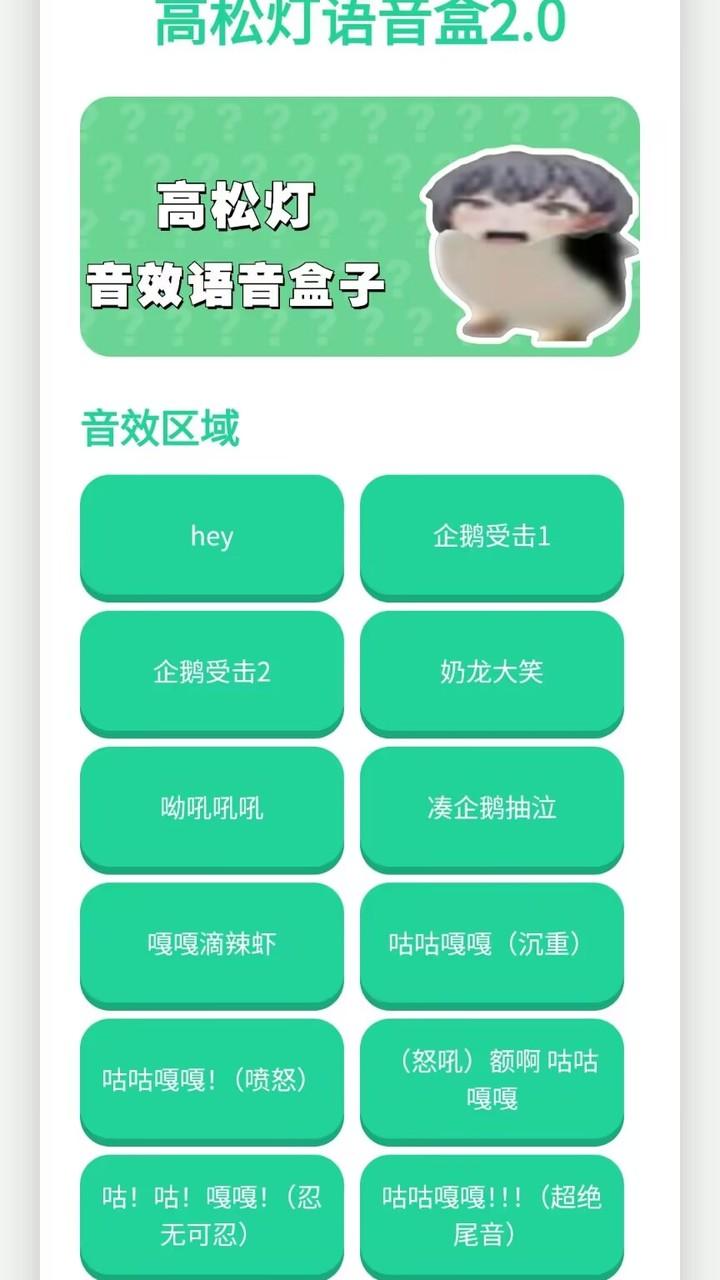Play the 呦吼吼吼 audio clip
This screenshot has width=720, height=1280.
coord(212,808)
